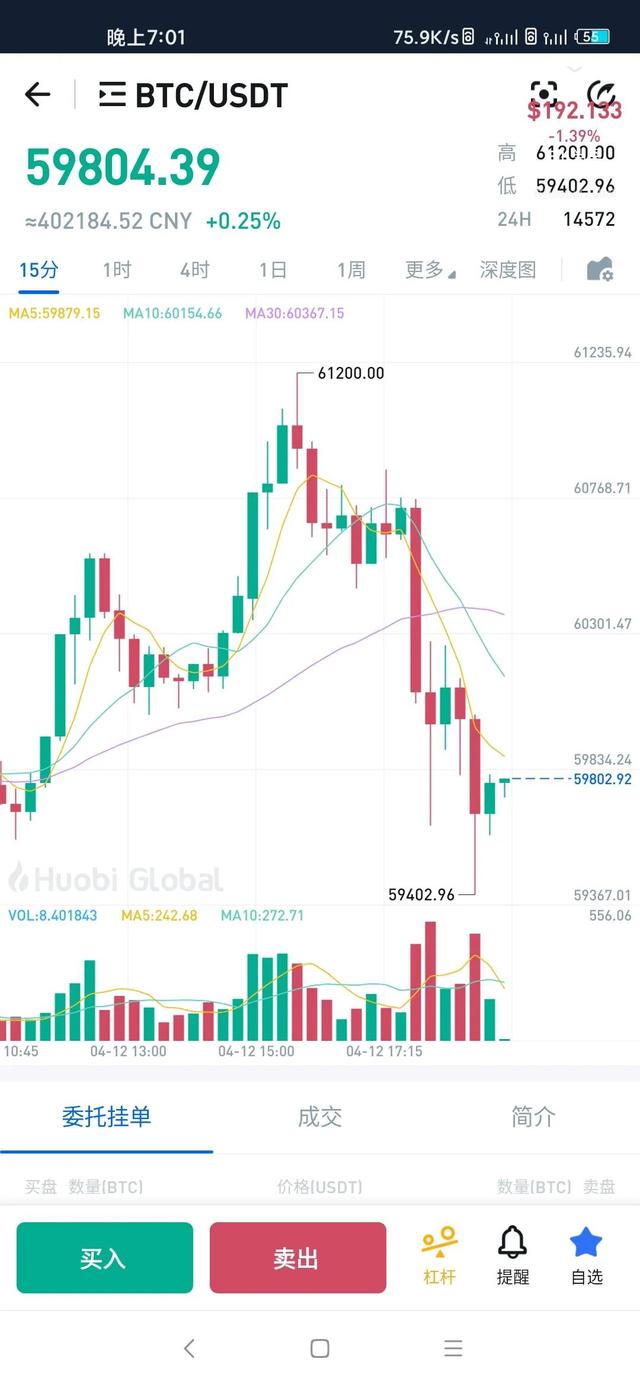Expand the 更多 interval options
Viewport: 640px width, 1387px height.
[x=430, y=269]
